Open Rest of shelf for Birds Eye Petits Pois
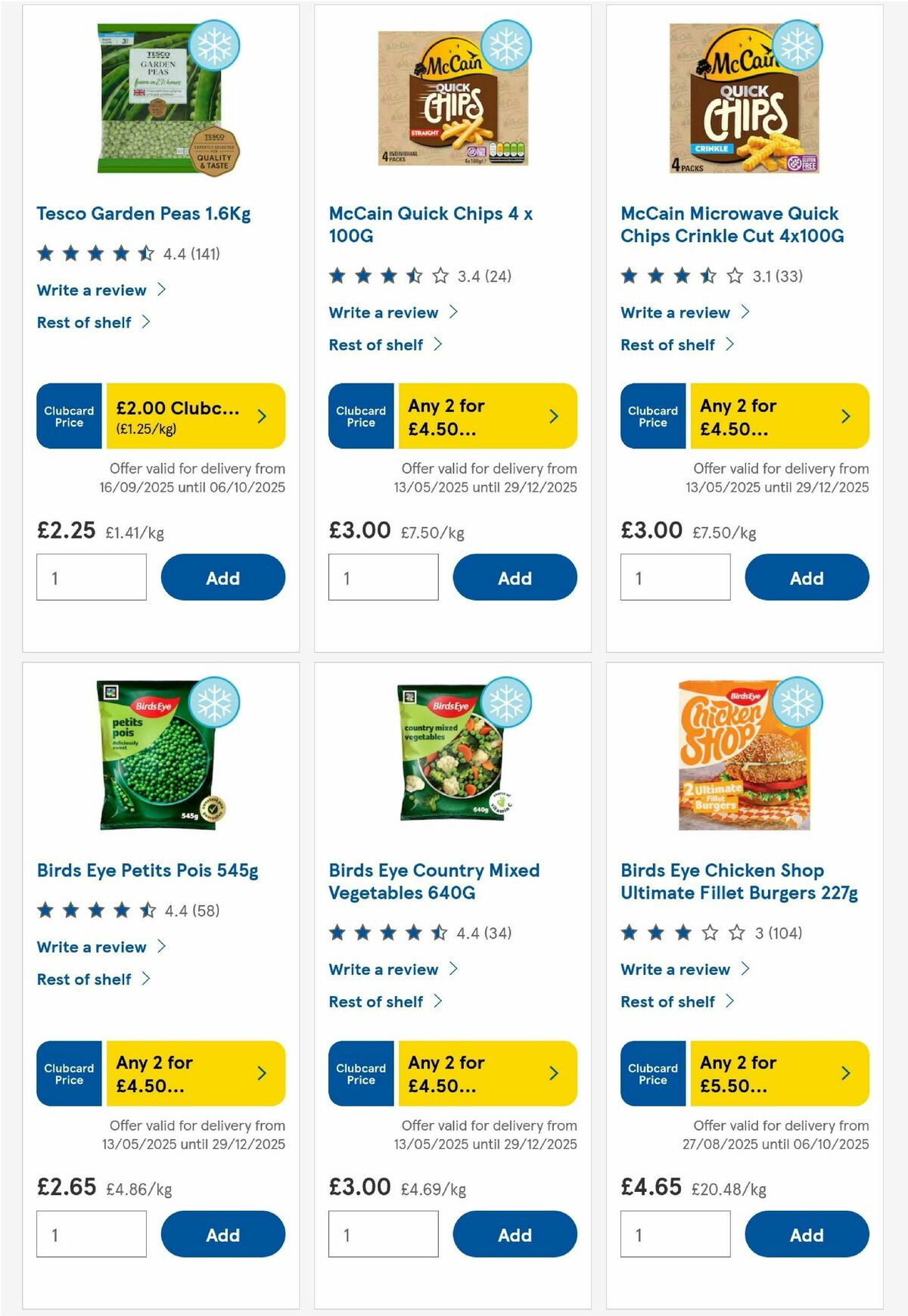The image size is (908, 1316). coord(84,979)
